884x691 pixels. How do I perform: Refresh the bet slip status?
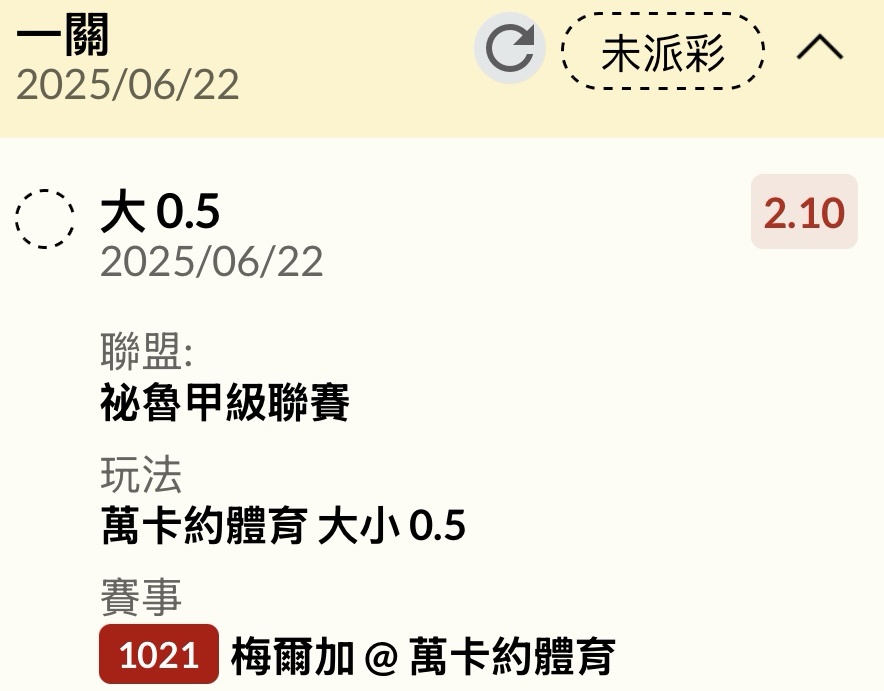coord(509,50)
